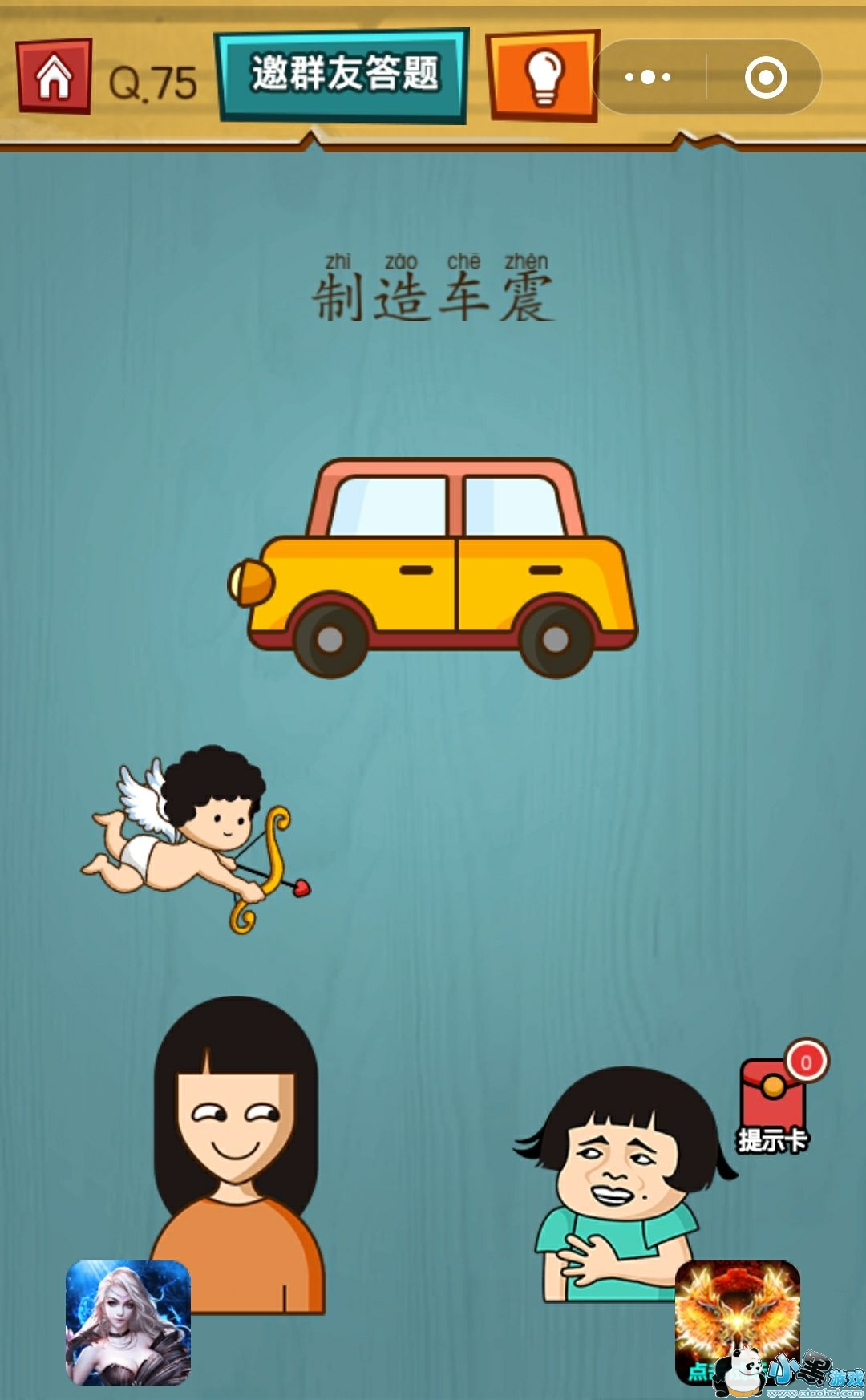Open the lightbulb hint
The width and height of the screenshot is (866, 1400).
pos(543,76)
